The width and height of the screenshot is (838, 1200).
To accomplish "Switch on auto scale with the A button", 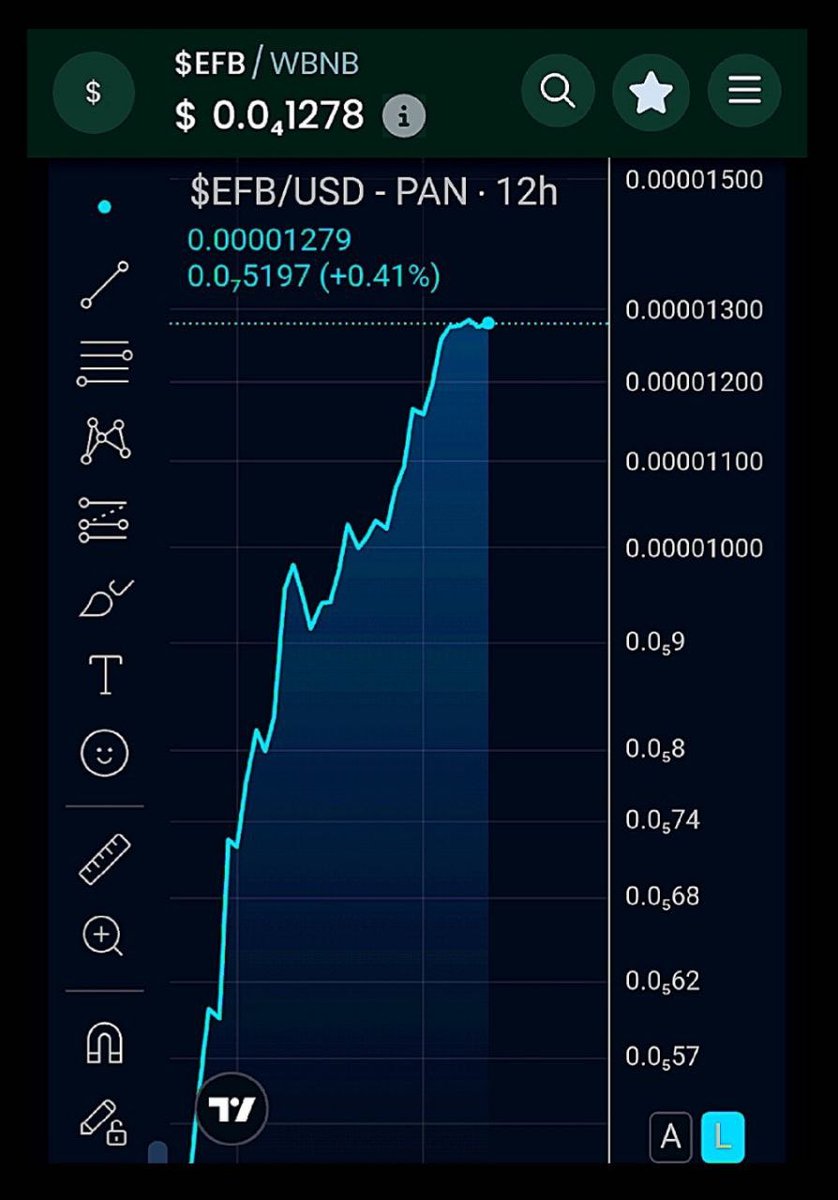I will 671,1136.
